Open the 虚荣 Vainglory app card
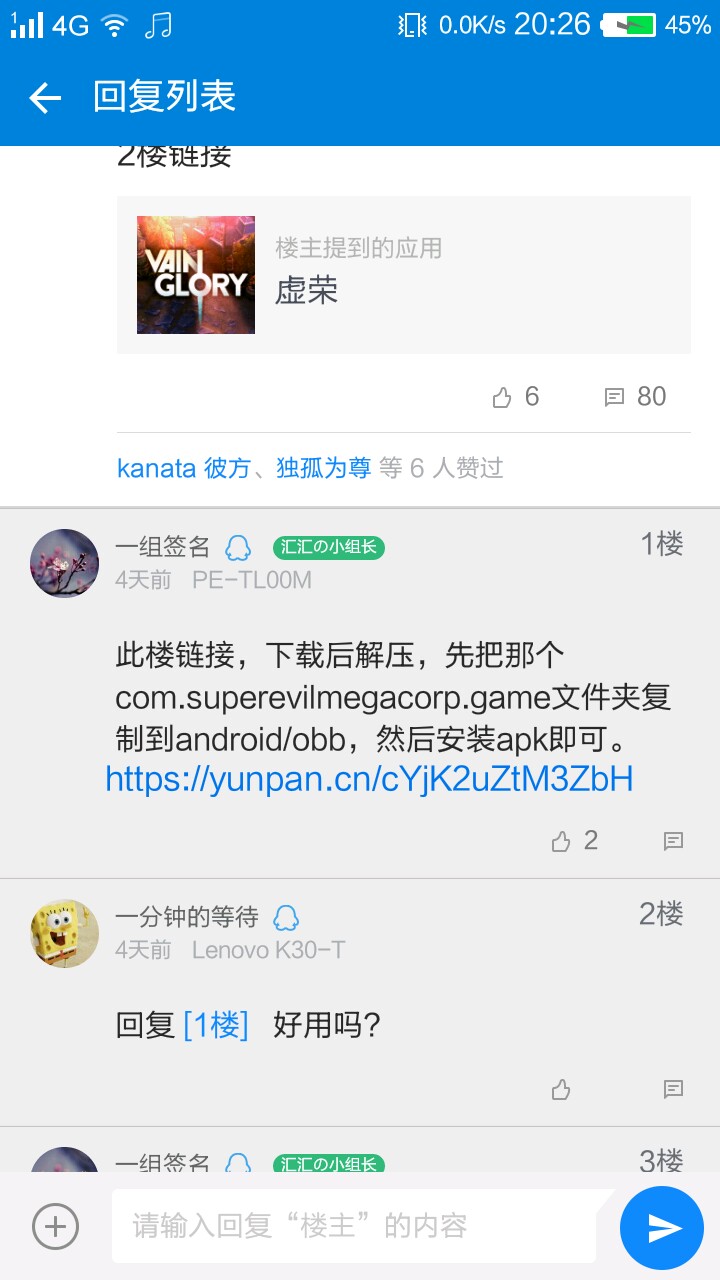The height and width of the screenshot is (1280, 720). point(403,274)
